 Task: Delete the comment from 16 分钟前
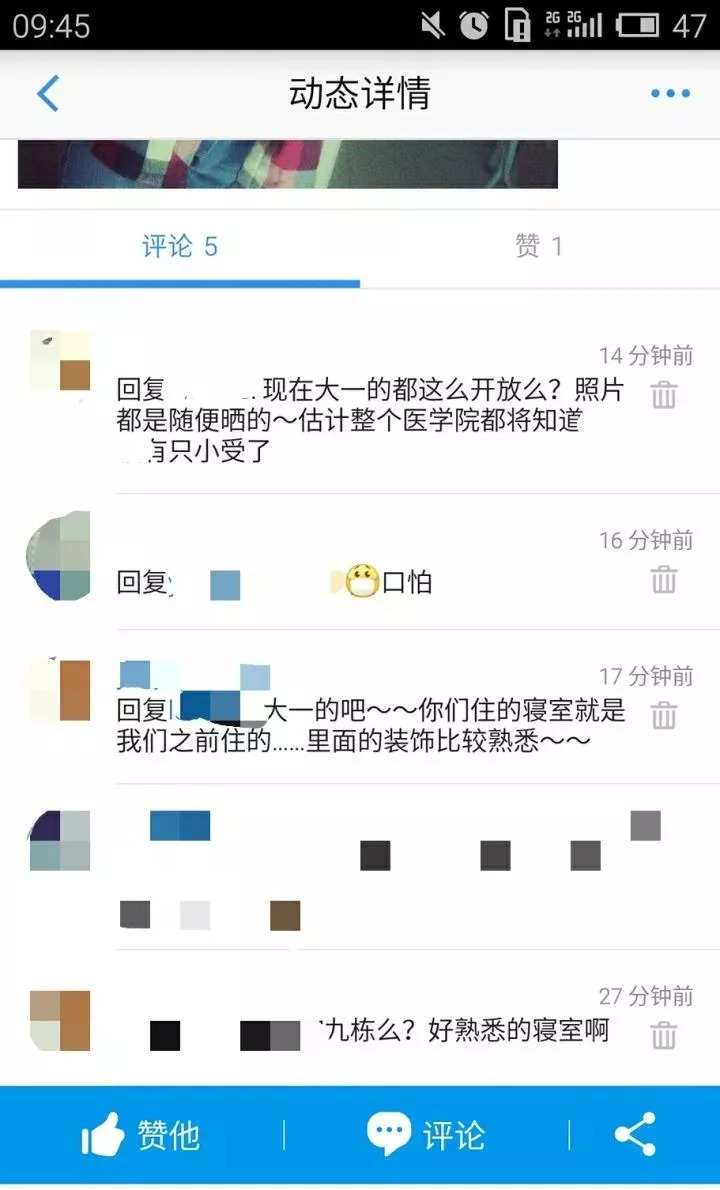(664, 579)
